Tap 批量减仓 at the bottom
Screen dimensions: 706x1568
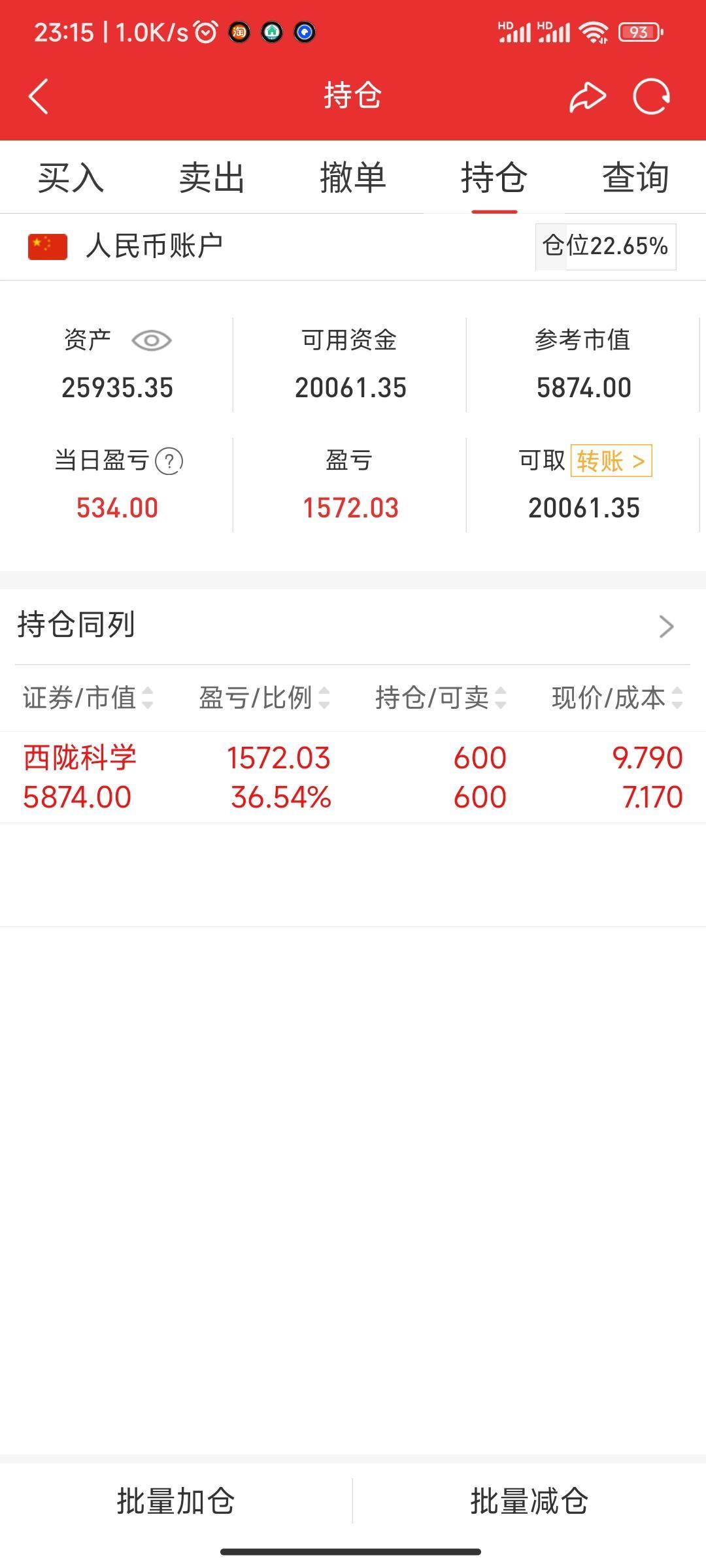[529, 1501]
